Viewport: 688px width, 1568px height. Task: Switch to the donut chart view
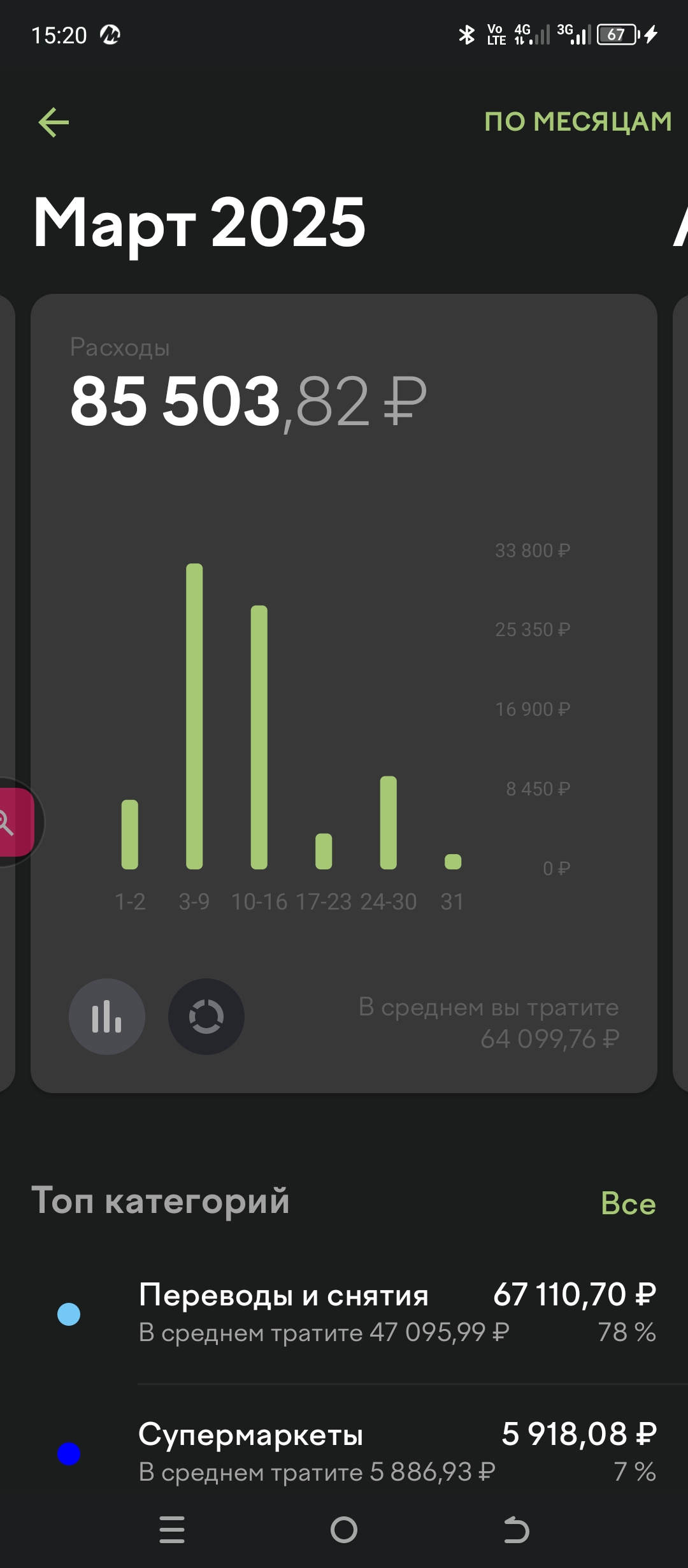pos(206,1016)
